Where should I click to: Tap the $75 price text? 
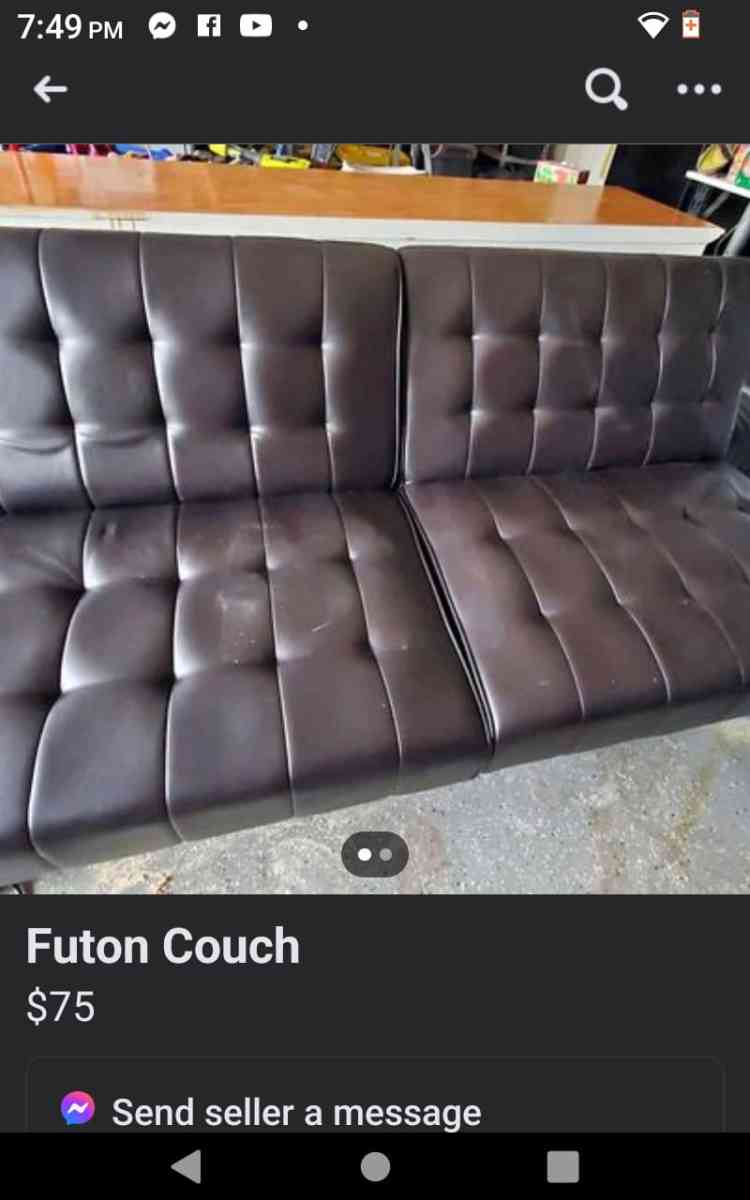[62, 1007]
